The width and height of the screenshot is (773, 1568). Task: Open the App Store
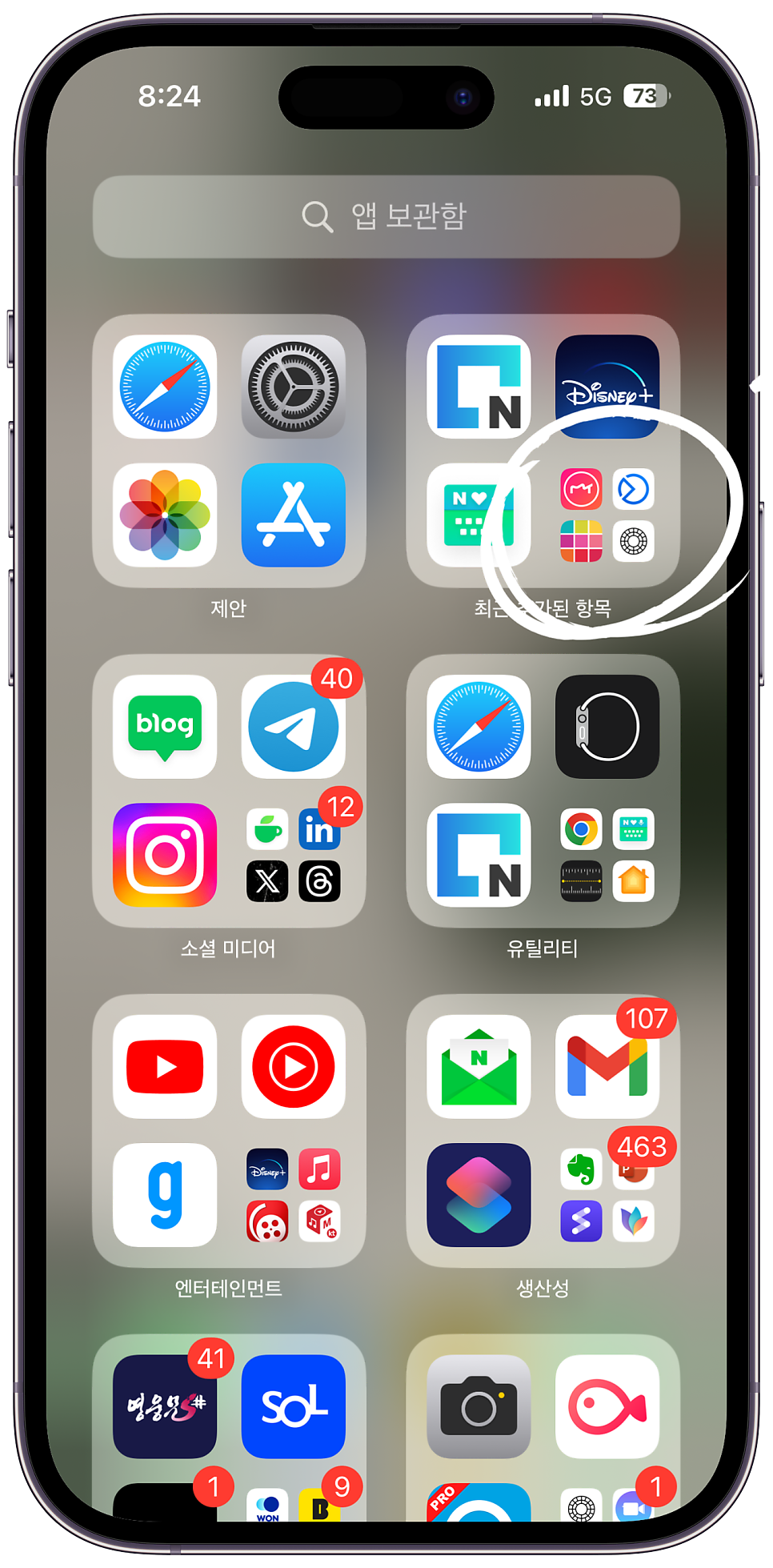click(294, 515)
